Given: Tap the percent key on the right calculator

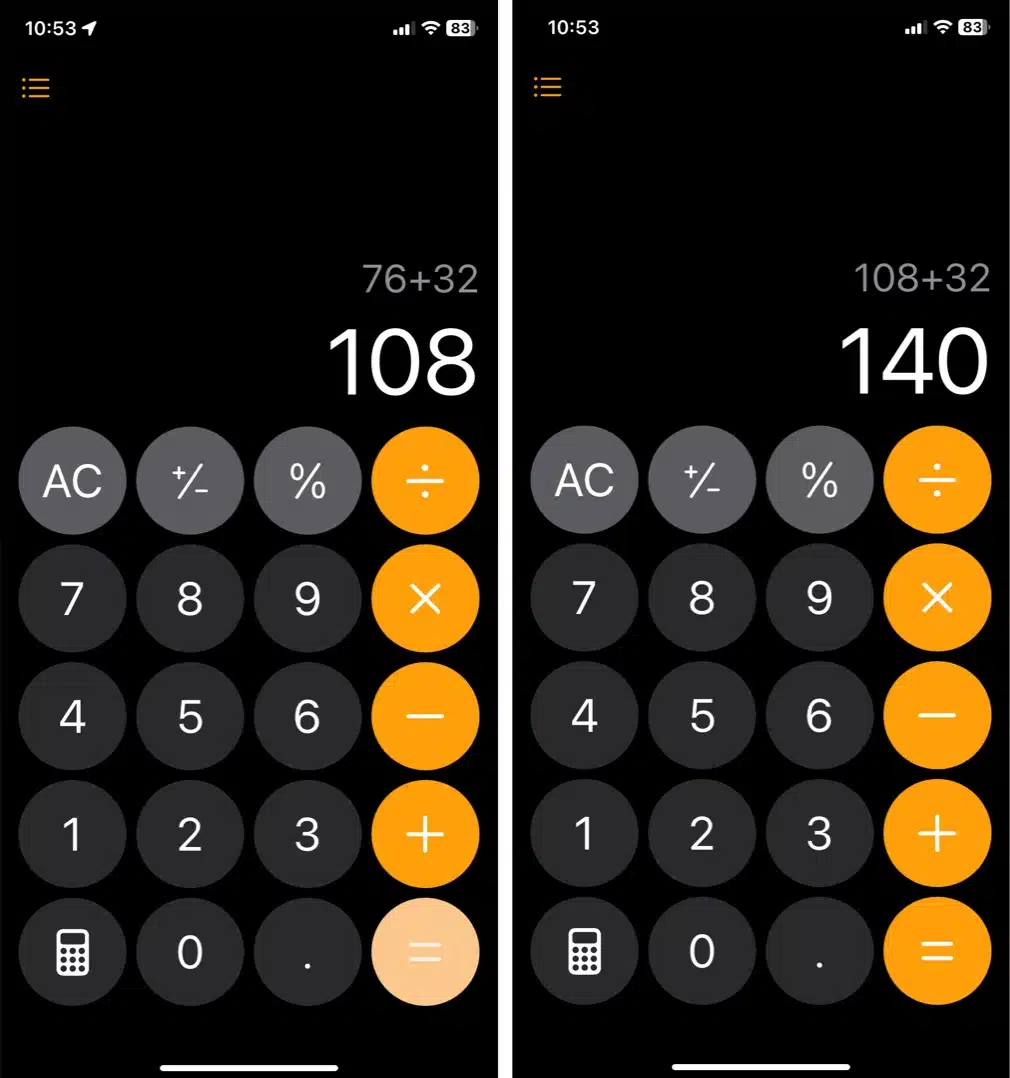Looking at the screenshot, I should pos(819,481).
